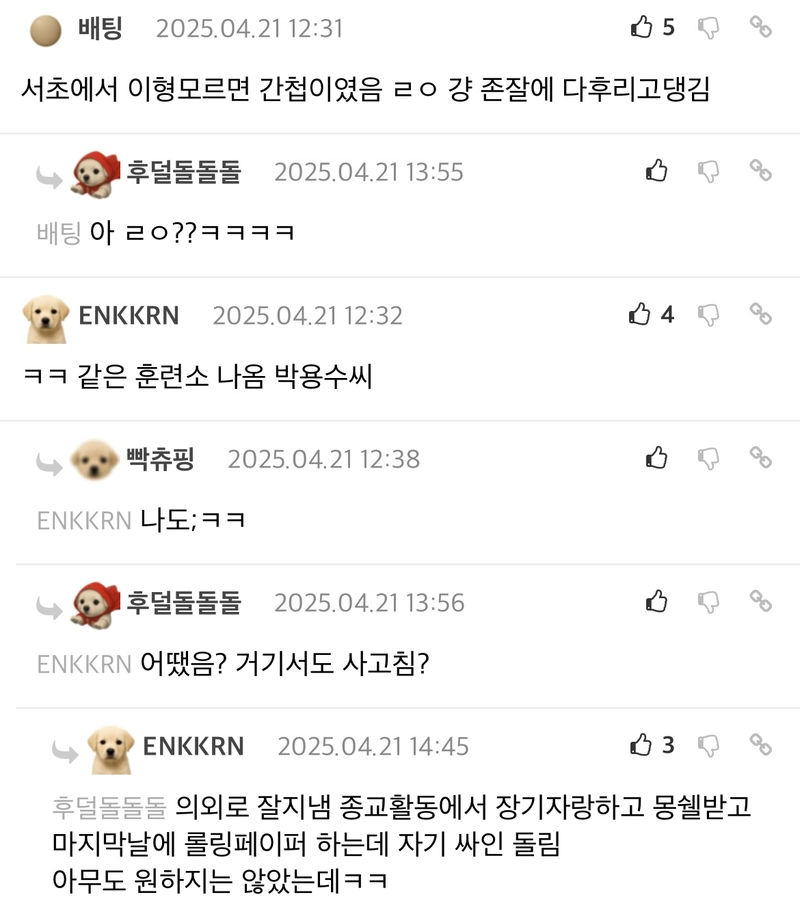Dislike 빡츄핑's reply posted at 12:38
Image resolution: width=800 pixels, height=914 pixels.
click(708, 458)
